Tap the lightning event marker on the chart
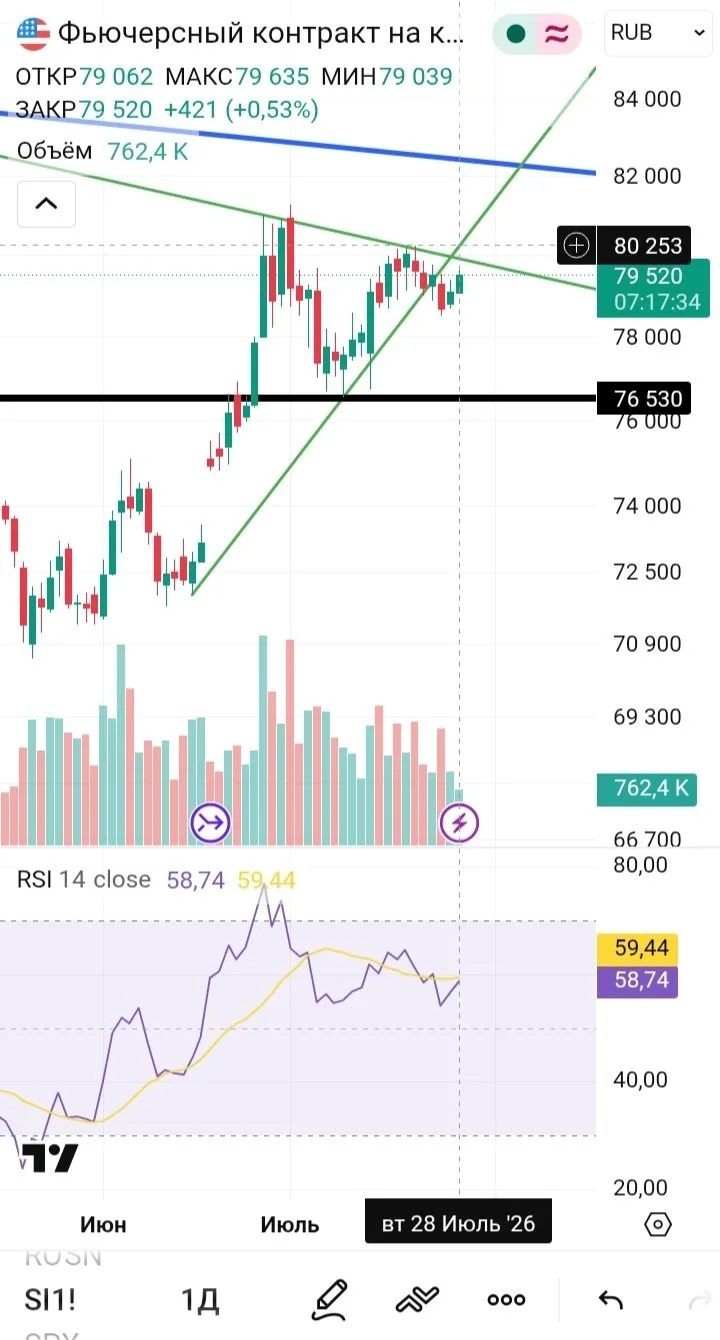Viewport: 720px width, 1340px height. point(460,824)
